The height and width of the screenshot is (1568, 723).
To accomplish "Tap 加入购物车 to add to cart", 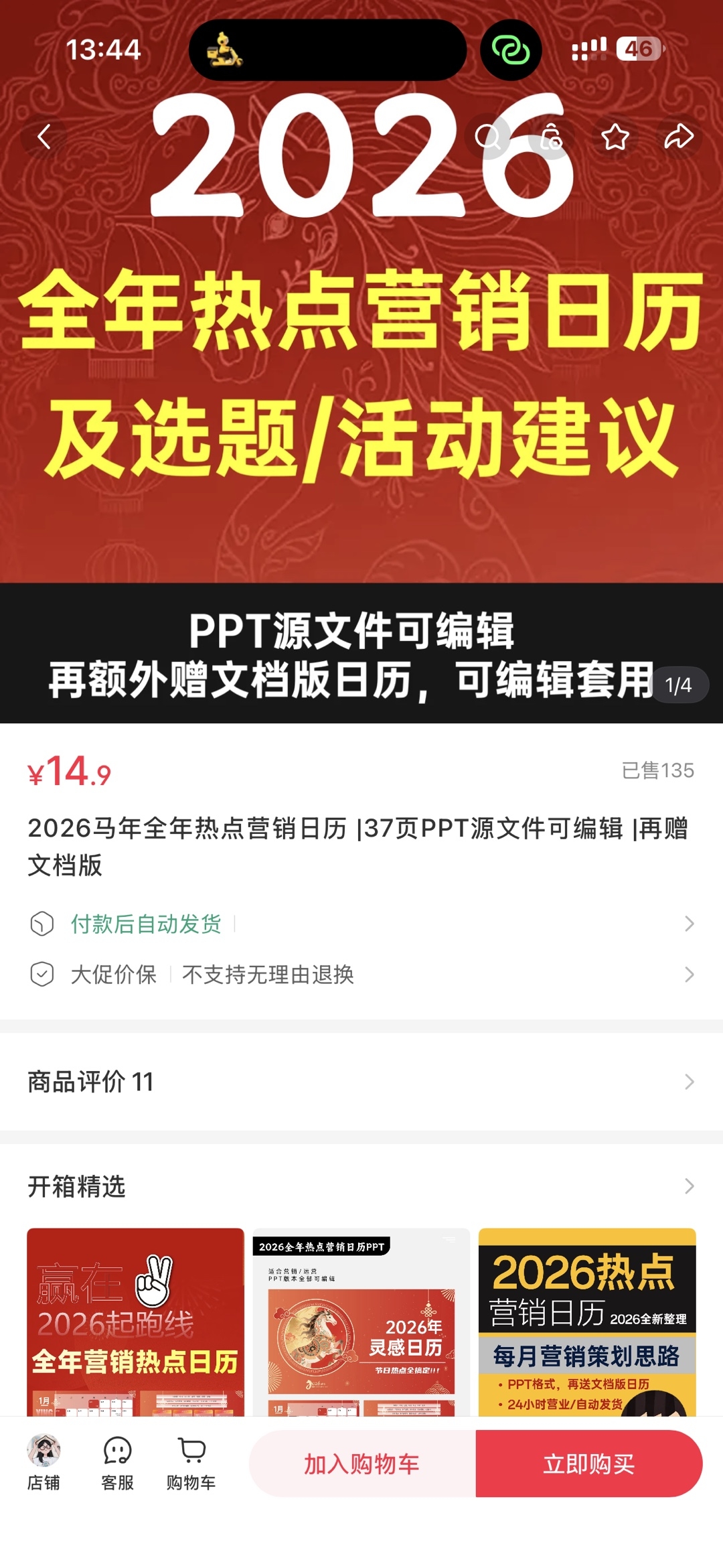I will pyautogui.click(x=362, y=1464).
